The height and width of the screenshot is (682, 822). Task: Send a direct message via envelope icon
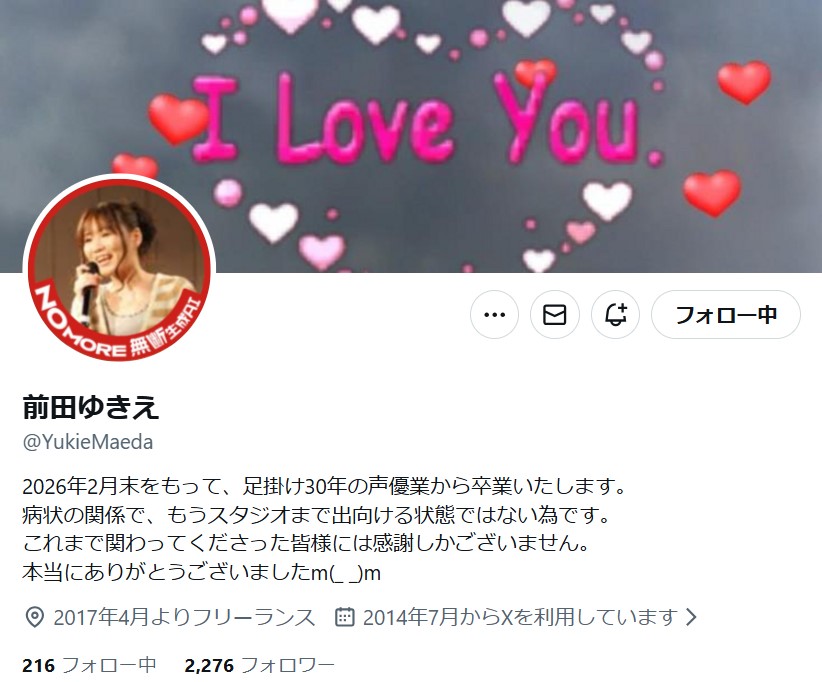pyautogui.click(x=554, y=315)
